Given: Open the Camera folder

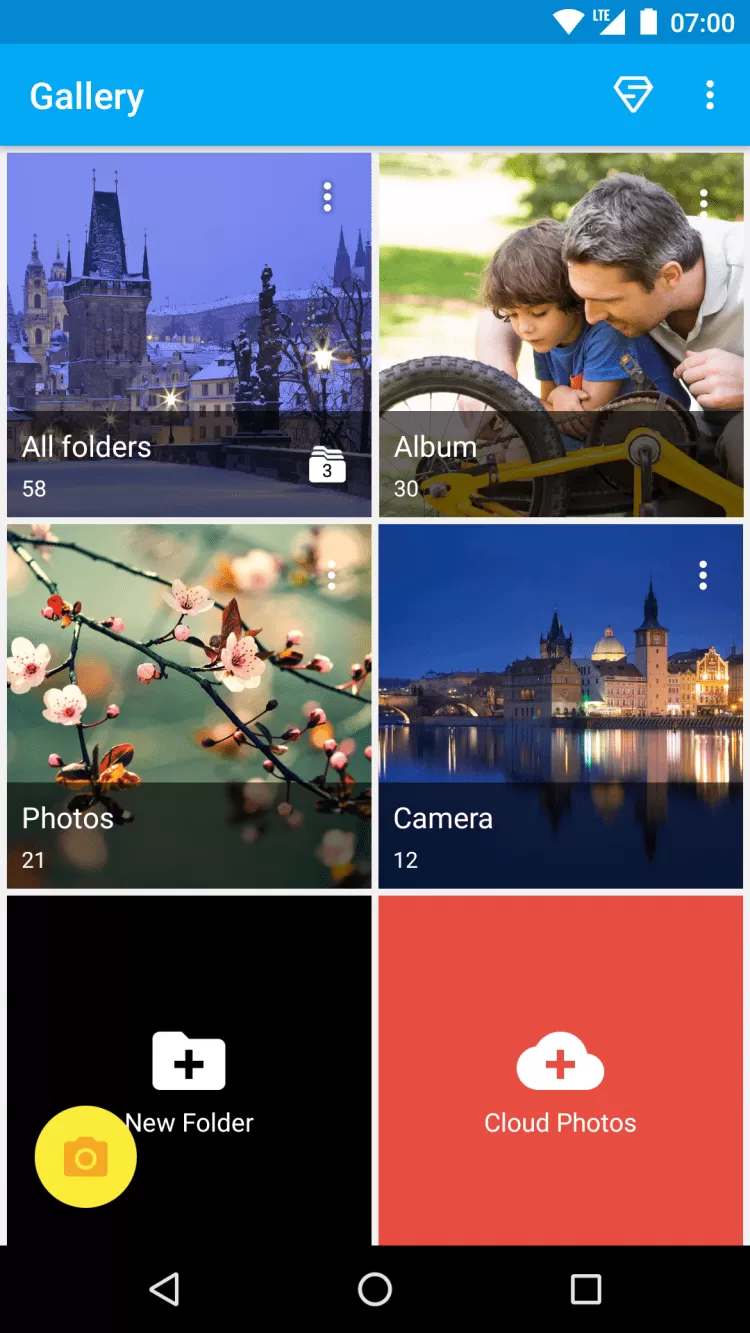Looking at the screenshot, I should 560,706.
